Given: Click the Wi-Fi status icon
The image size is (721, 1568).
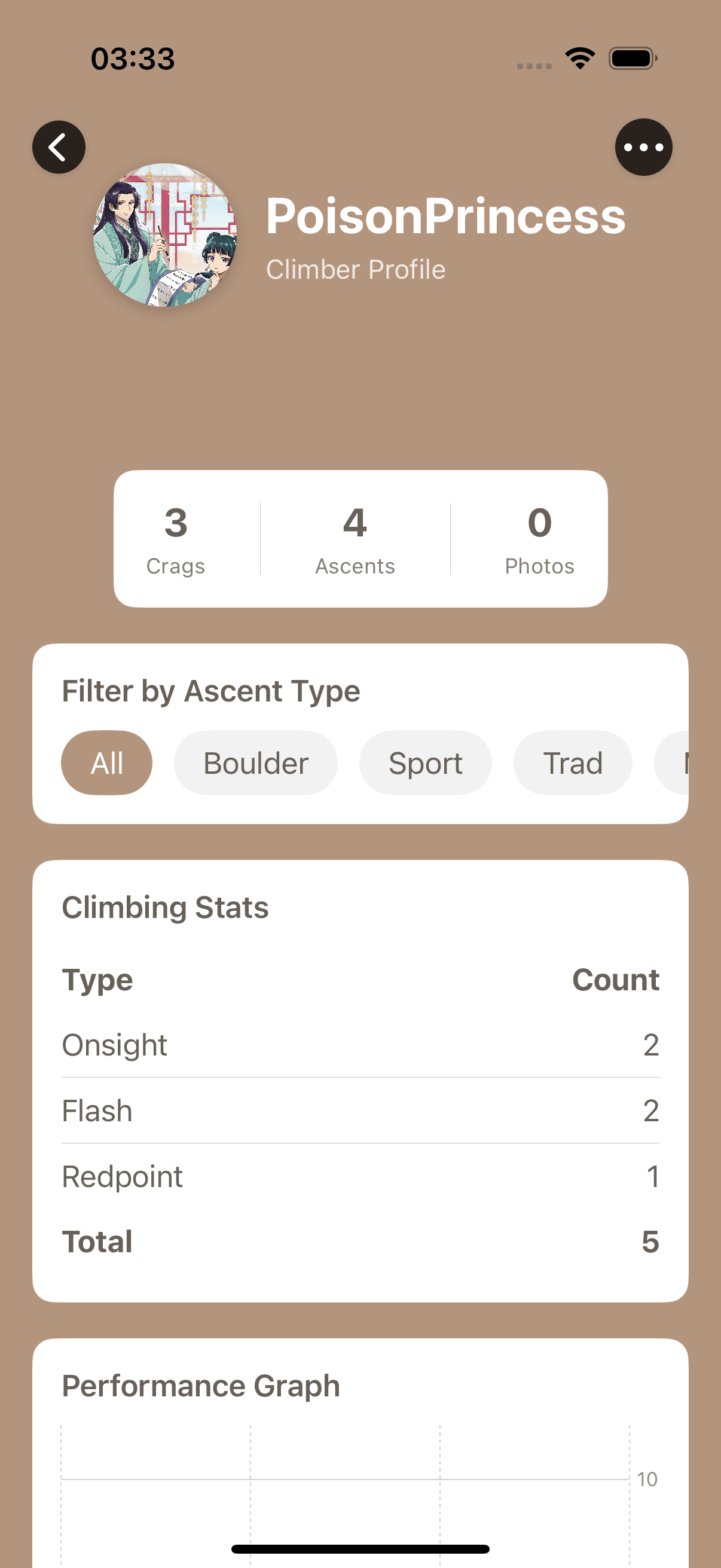Looking at the screenshot, I should pos(579,58).
